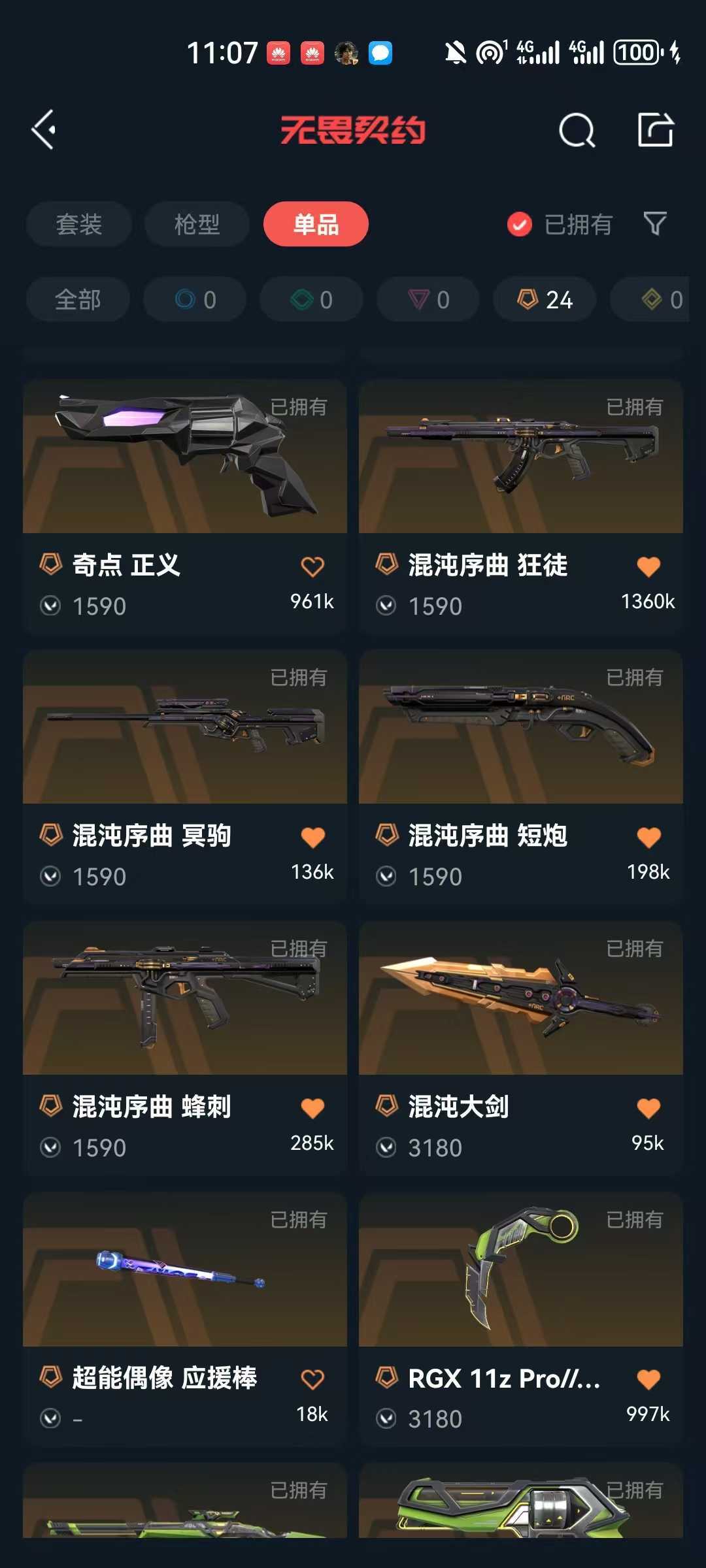Unlike the 混沌序曲 冥驹 skin

[312, 837]
